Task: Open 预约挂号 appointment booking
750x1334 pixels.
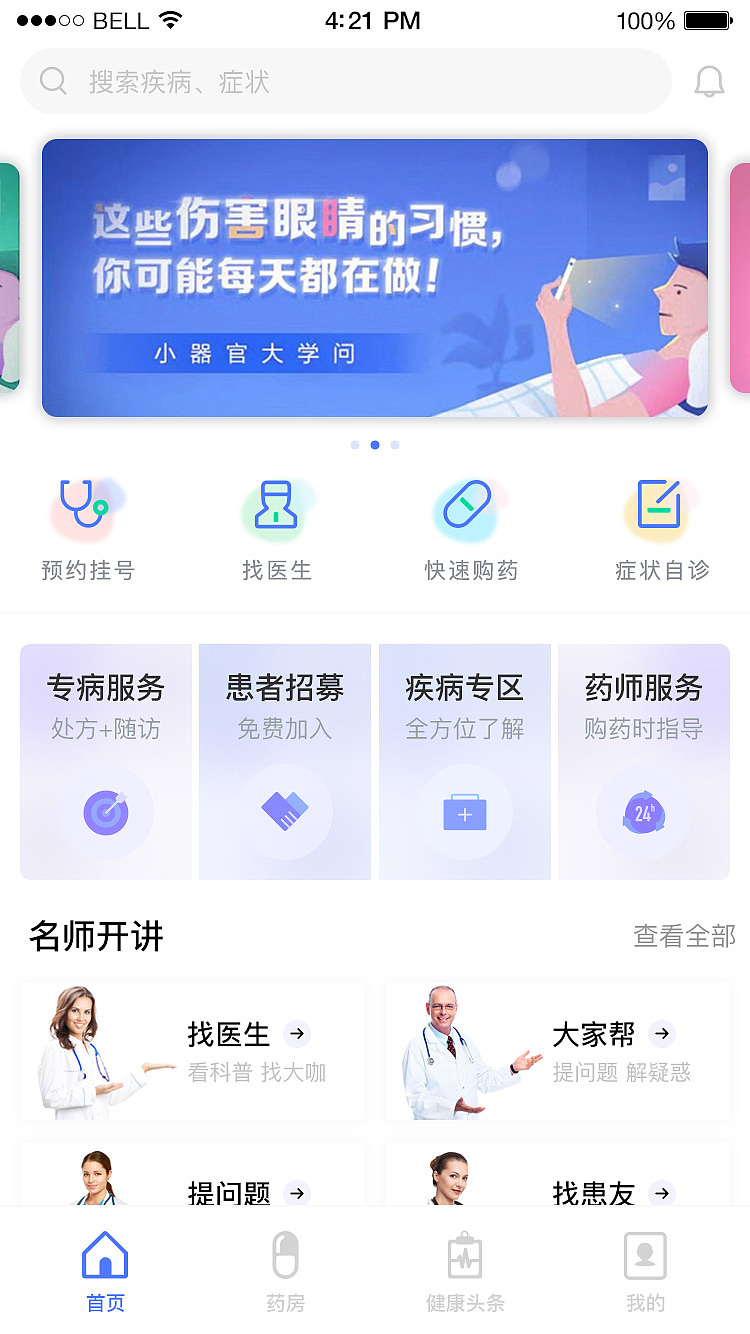Action: pos(87,528)
